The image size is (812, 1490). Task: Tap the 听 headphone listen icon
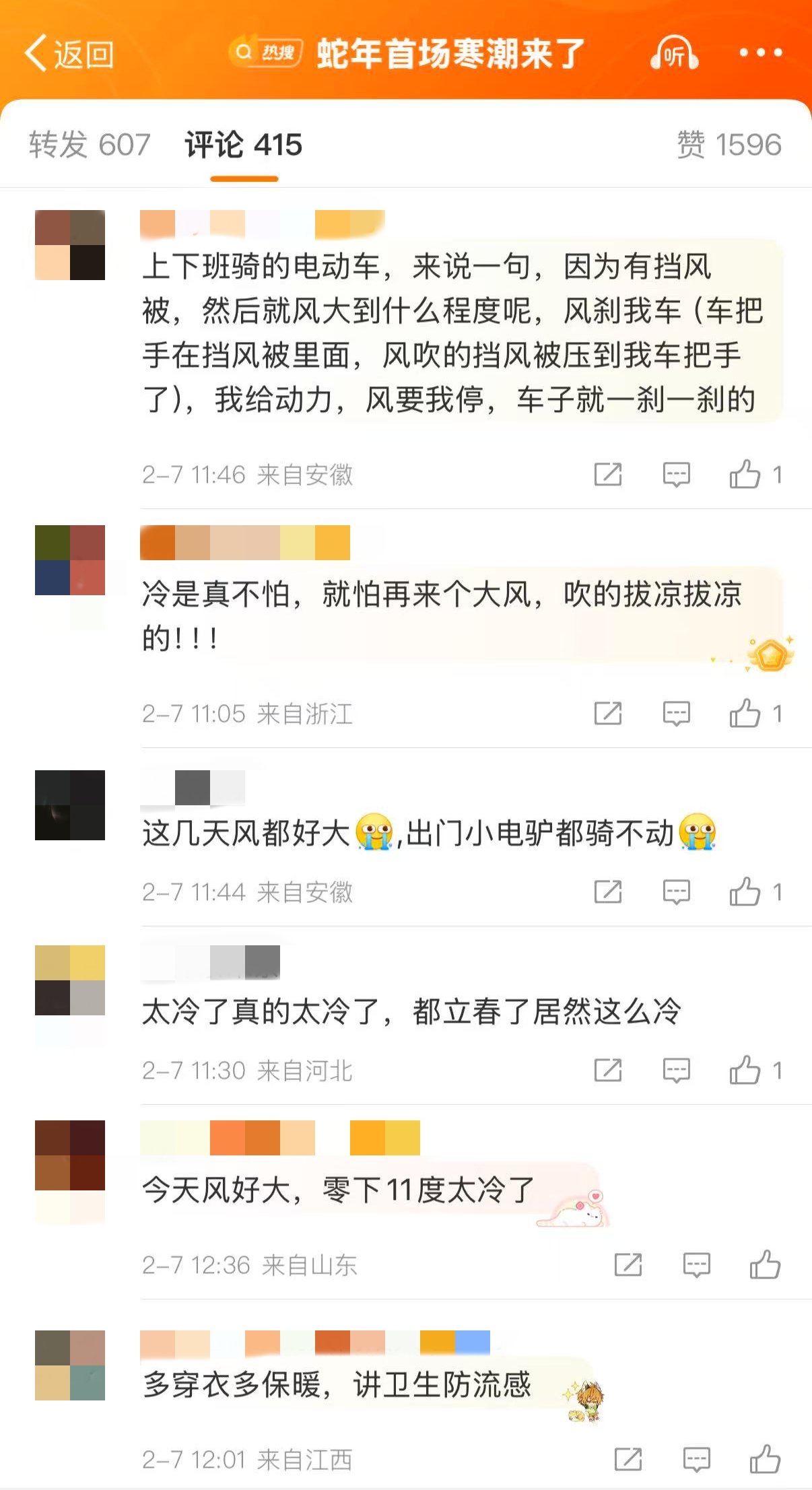[x=674, y=53]
